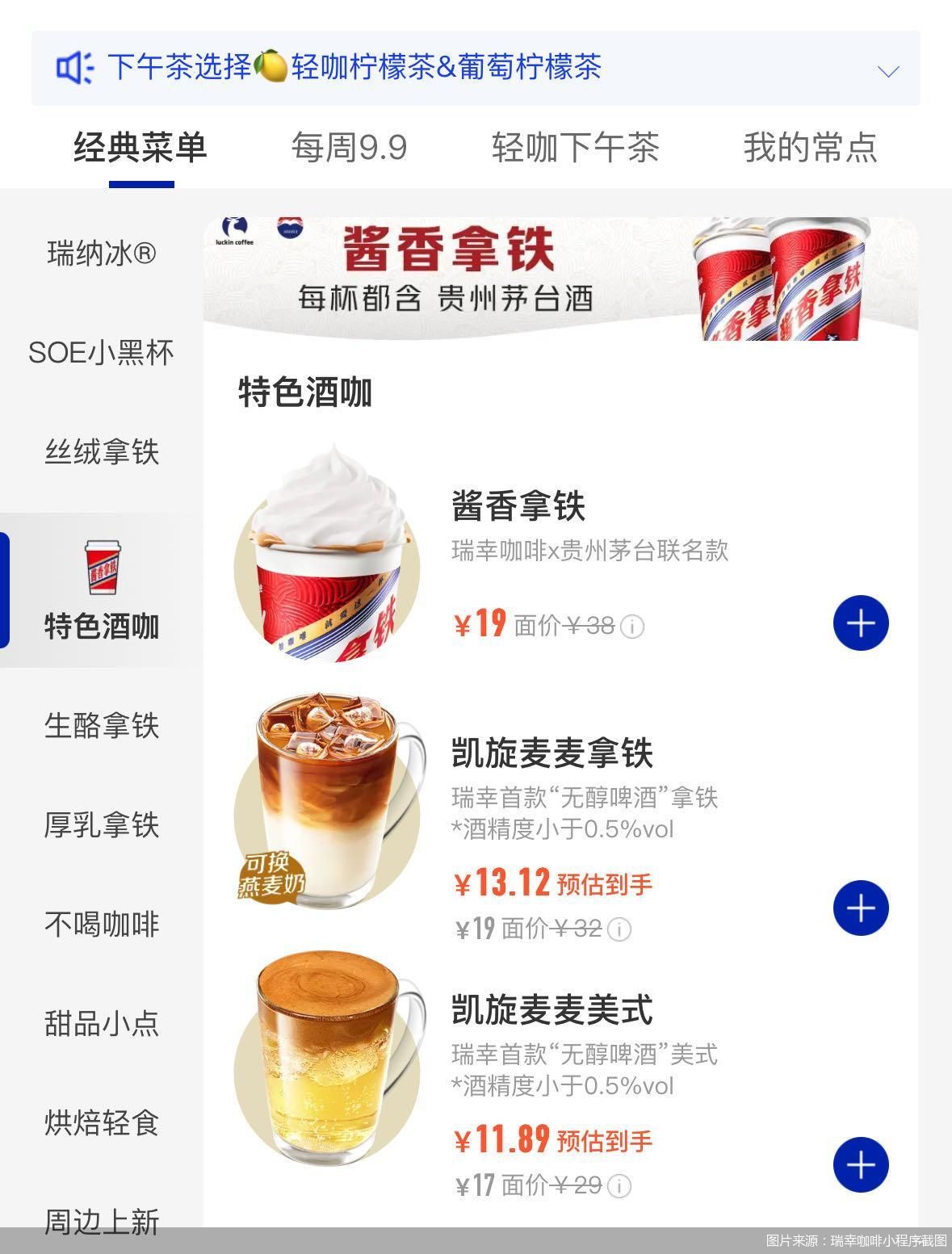952x1254 pixels.
Task: Go to the 丝绒拿铁 category
Action: pos(102,452)
